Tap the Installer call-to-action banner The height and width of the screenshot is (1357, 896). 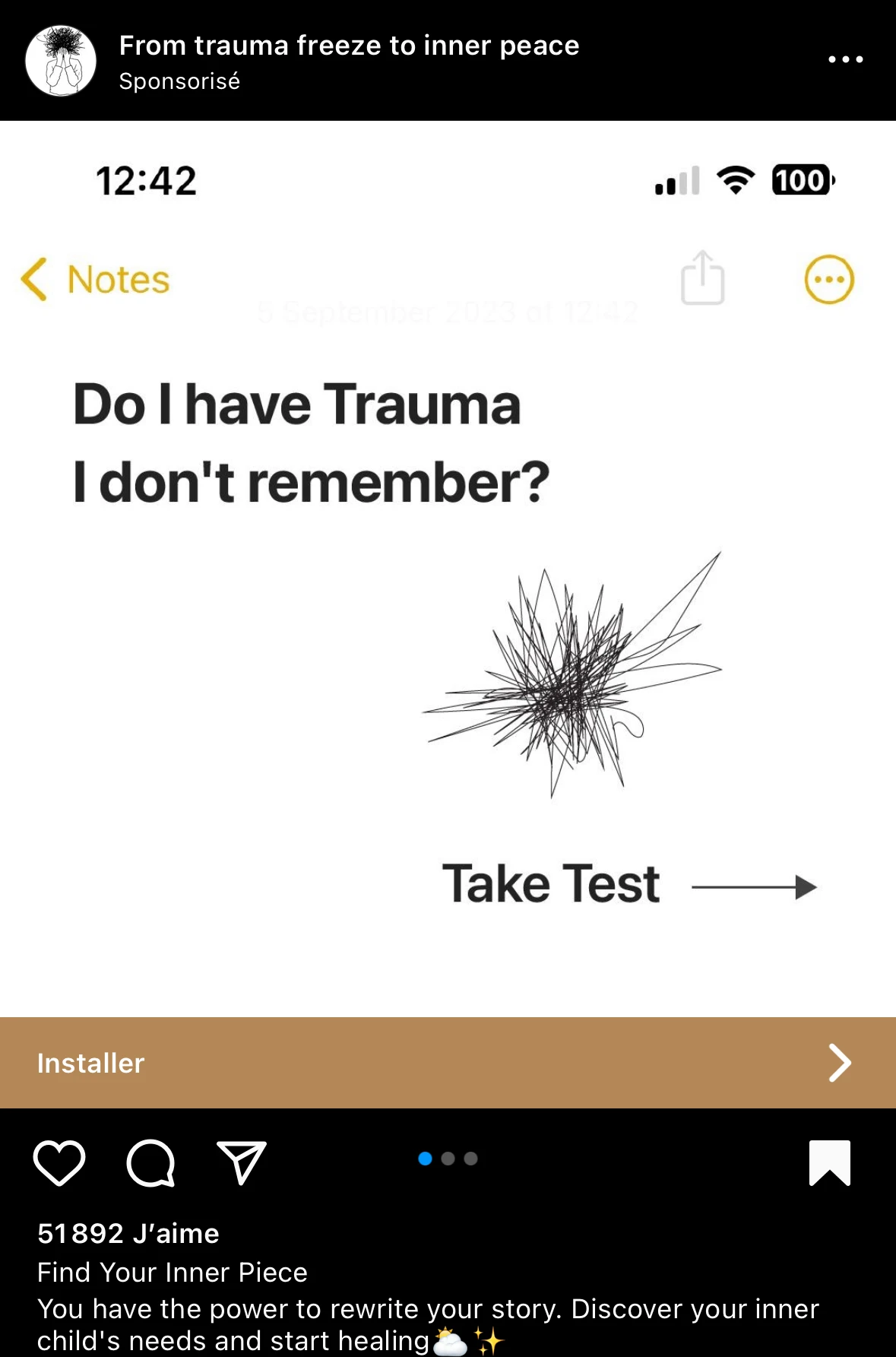pyautogui.click(x=448, y=1062)
